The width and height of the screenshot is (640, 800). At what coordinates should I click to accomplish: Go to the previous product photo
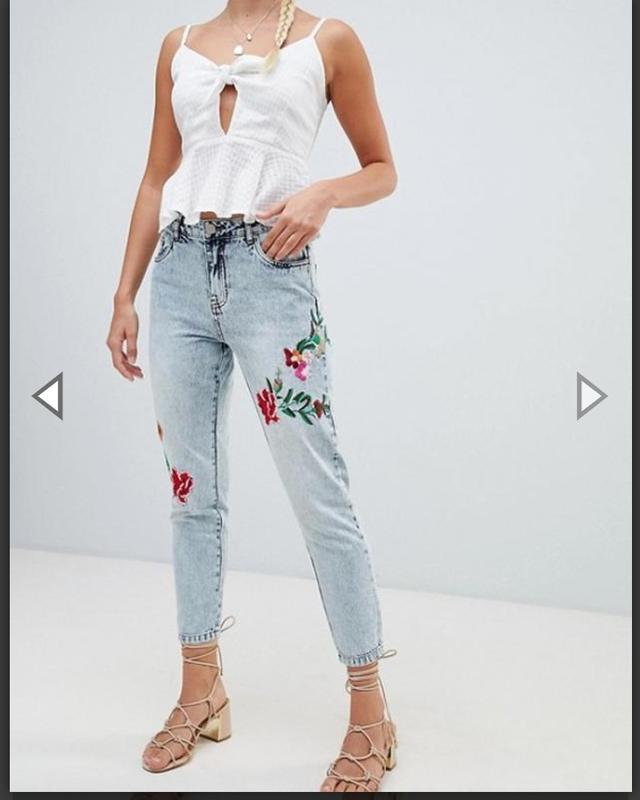(x=49, y=396)
